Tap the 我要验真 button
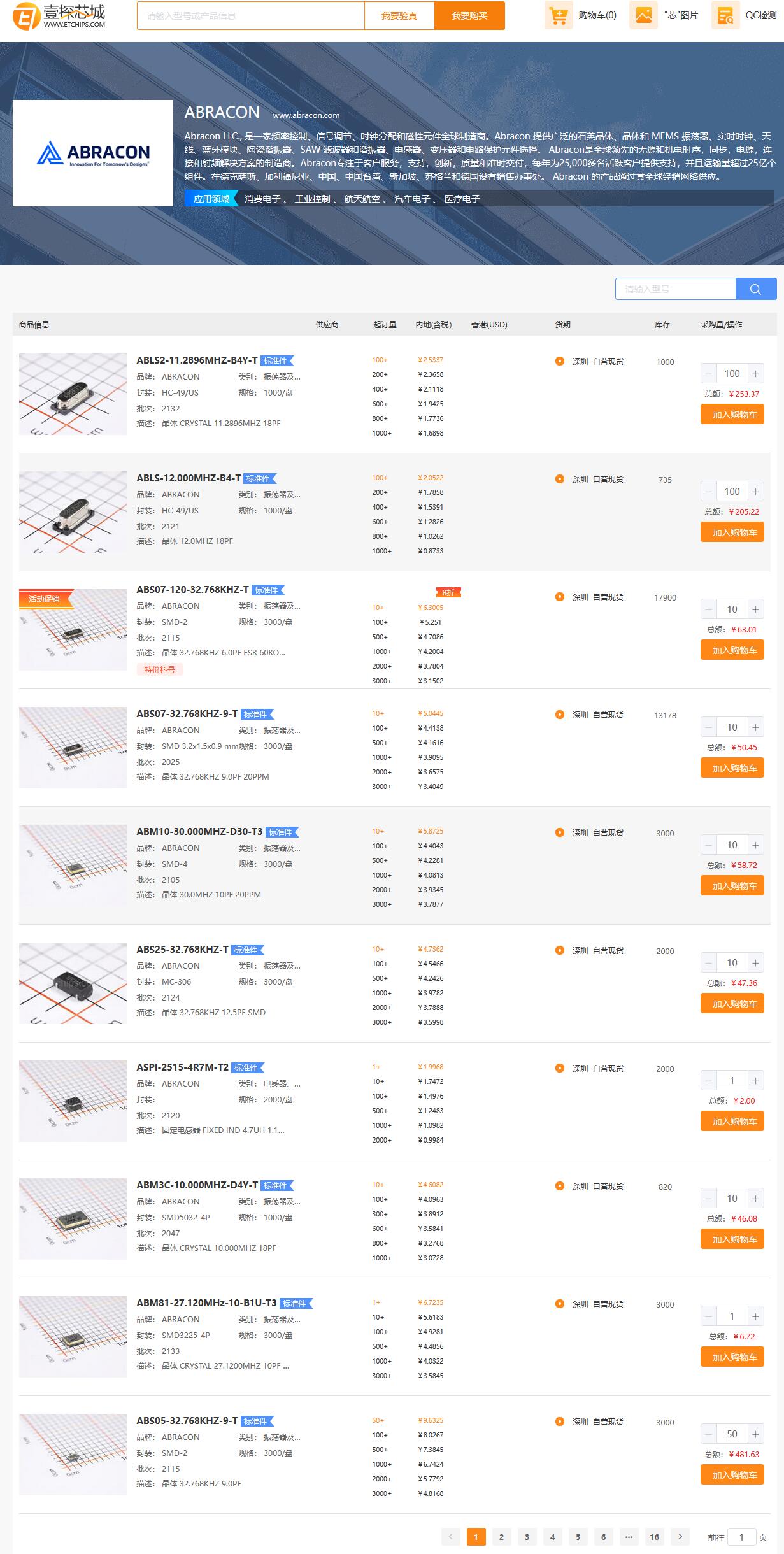The width and height of the screenshot is (784, 1554). coord(399,16)
